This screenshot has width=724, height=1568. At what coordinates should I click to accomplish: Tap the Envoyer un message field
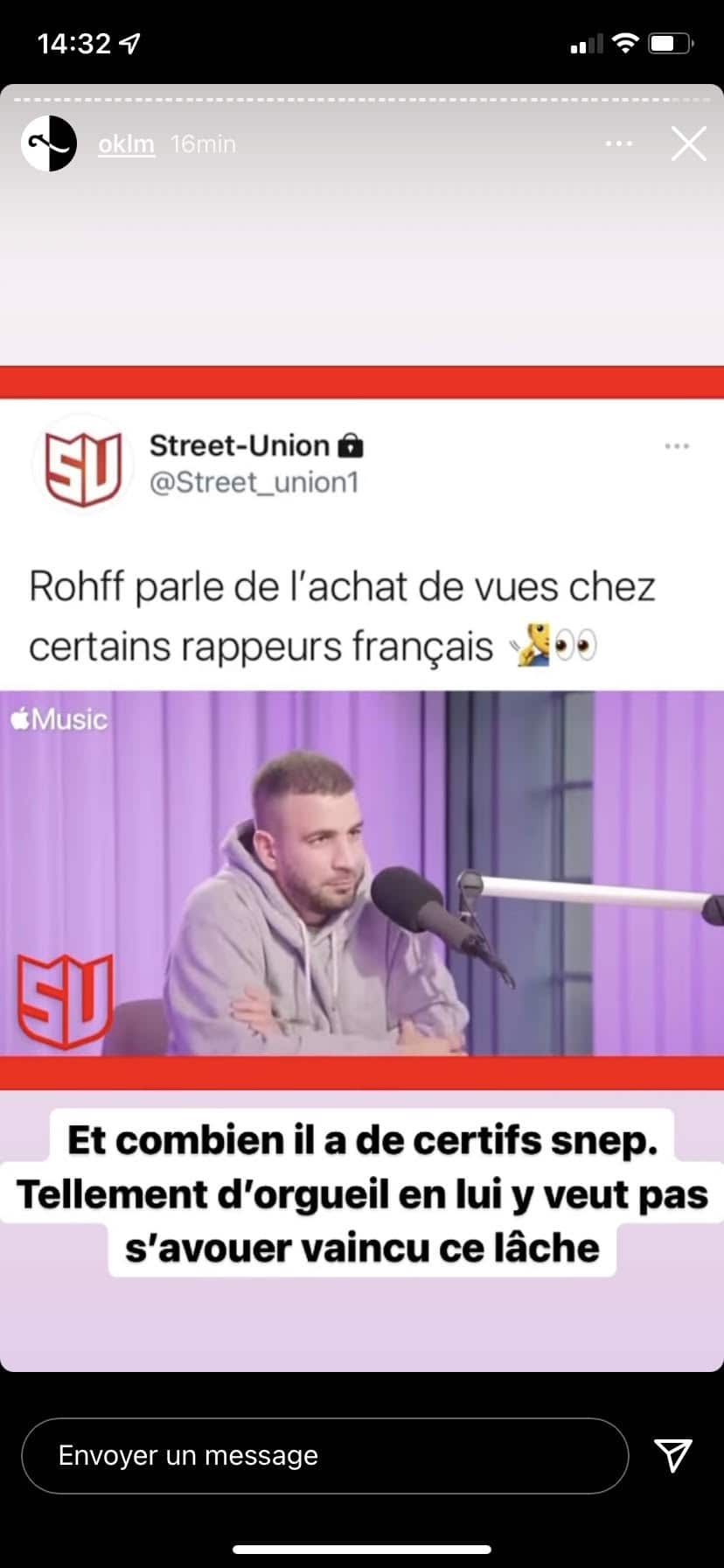(x=324, y=1455)
